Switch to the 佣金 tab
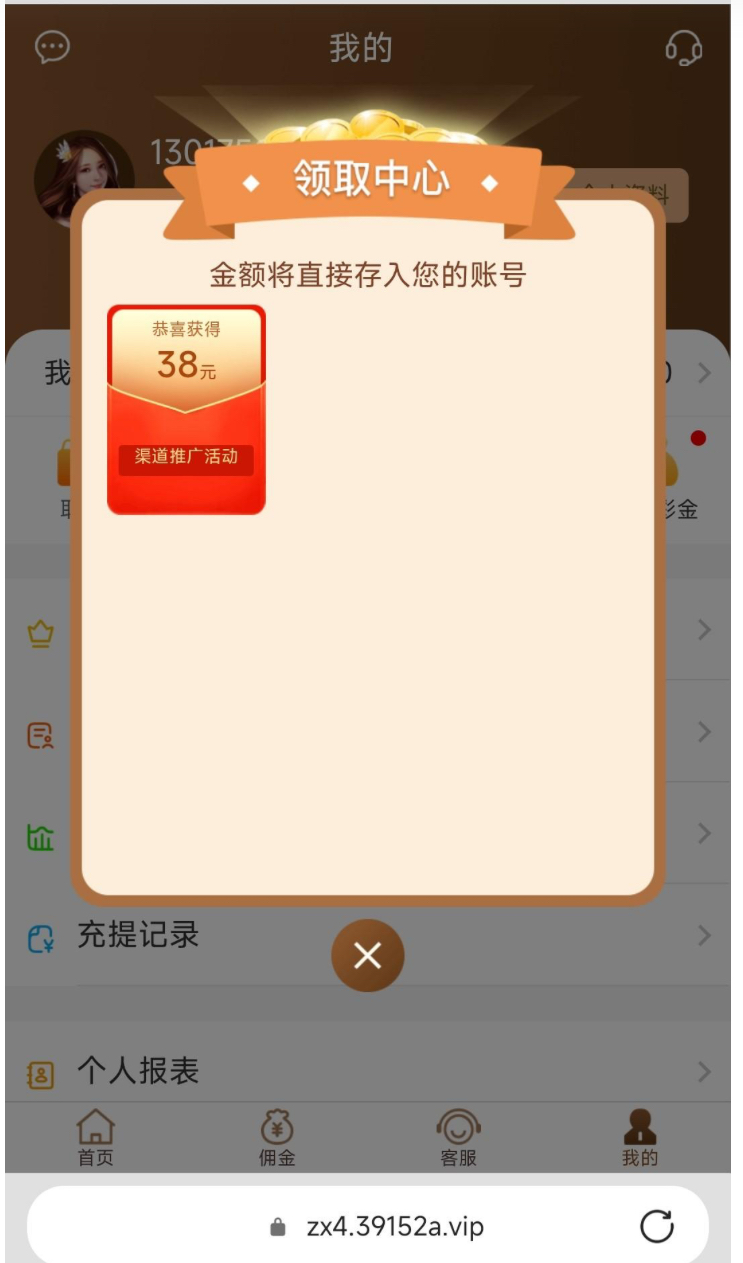This screenshot has height=1263, width=743. pyautogui.click(x=277, y=1138)
